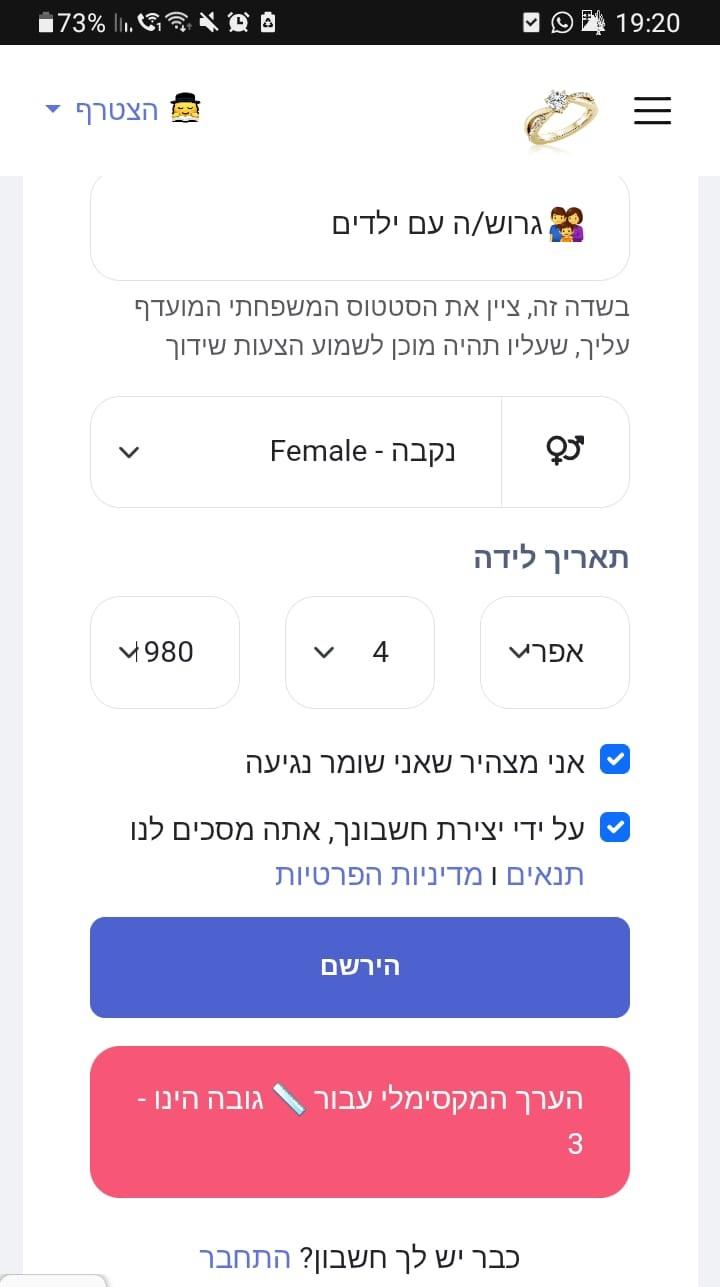Toggle the account terms agreement checkbox
The image size is (720, 1287).
tap(615, 827)
